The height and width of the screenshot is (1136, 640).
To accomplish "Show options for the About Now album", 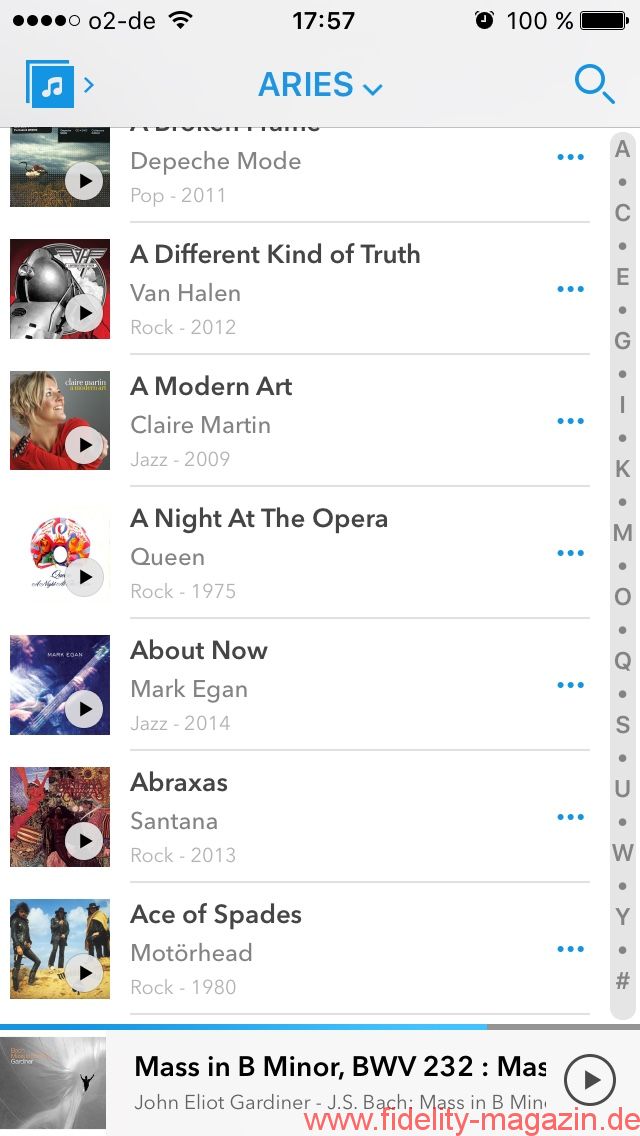I will pyautogui.click(x=570, y=685).
